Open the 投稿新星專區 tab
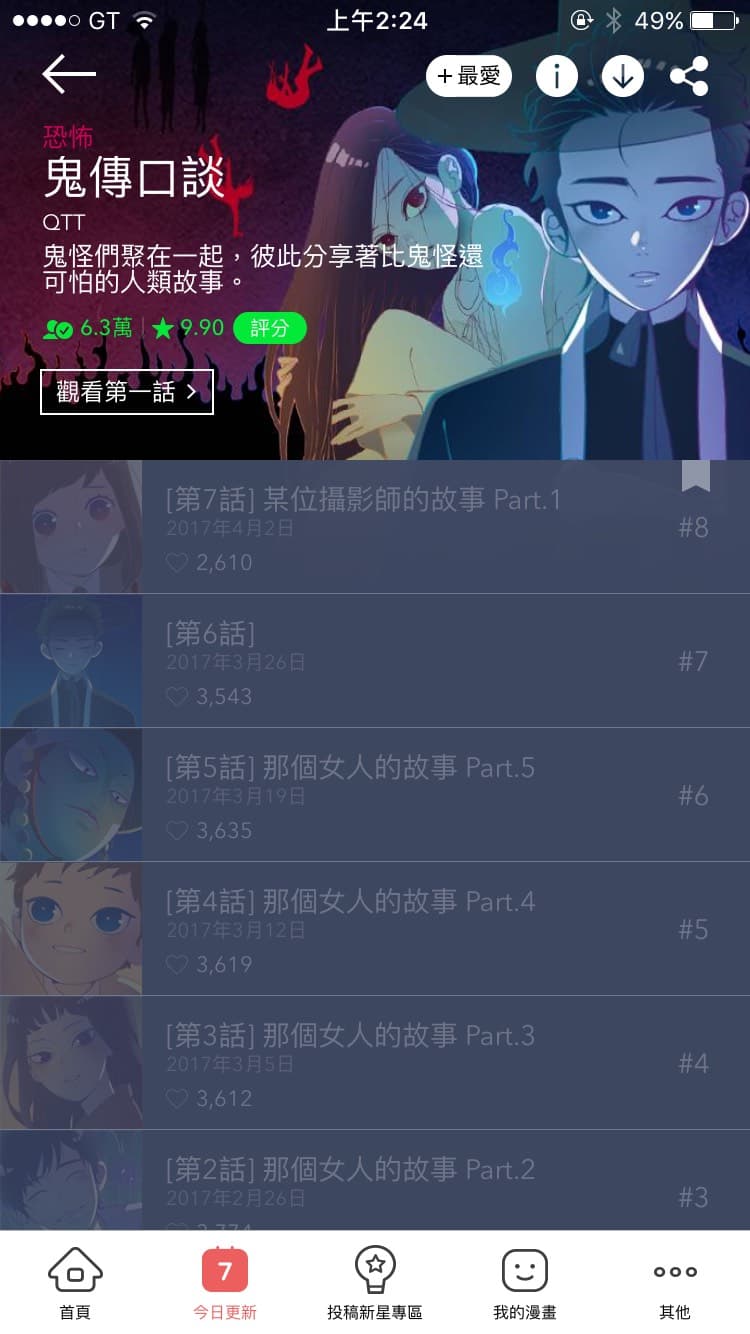The width and height of the screenshot is (750, 1334). (x=375, y=1283)
